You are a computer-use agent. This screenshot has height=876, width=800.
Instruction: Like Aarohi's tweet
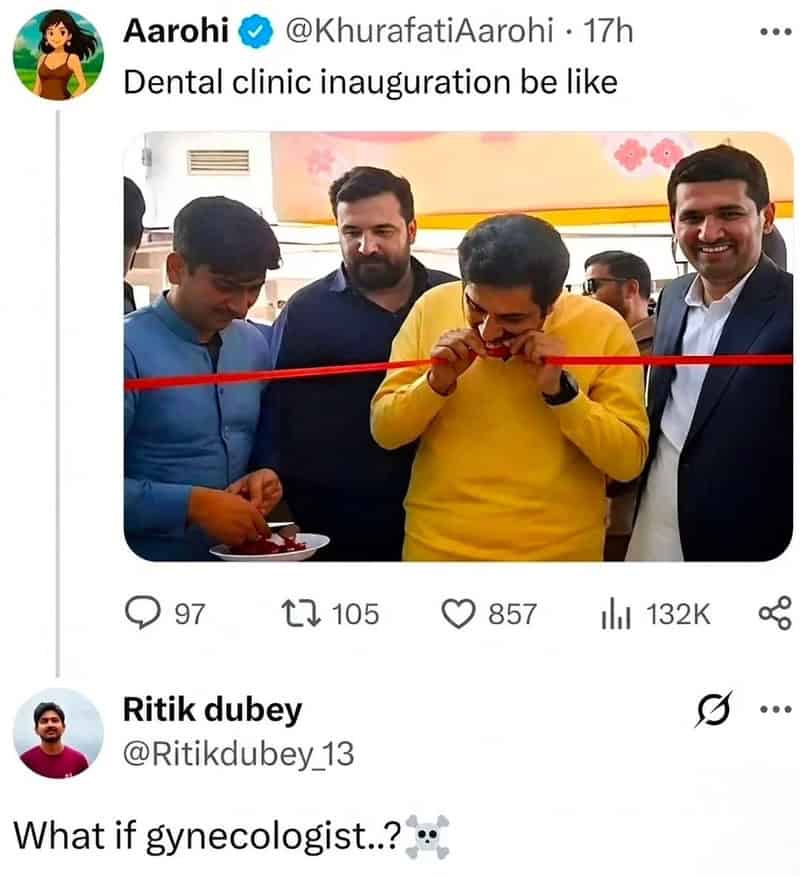(459, 613)
